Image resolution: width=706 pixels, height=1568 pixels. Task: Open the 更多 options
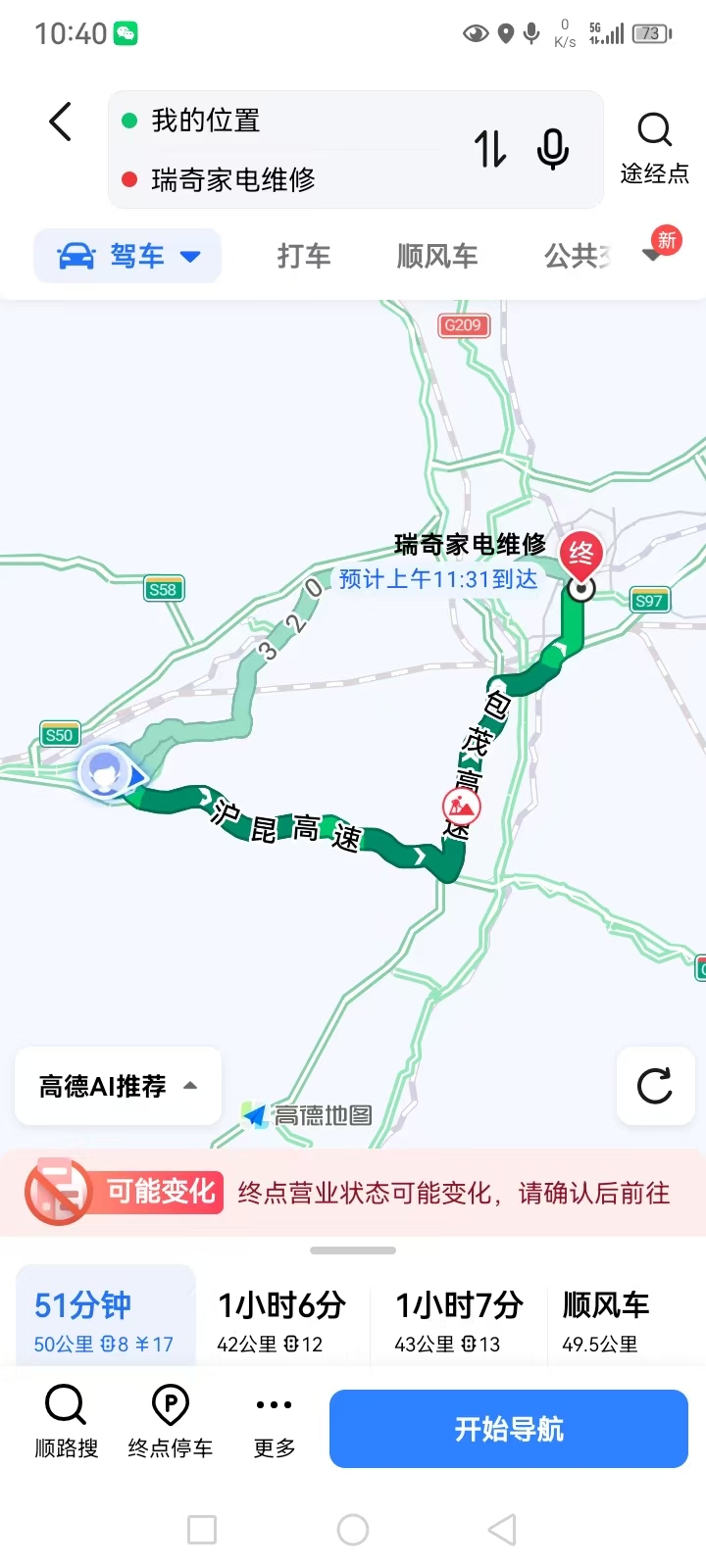click(x=274, y=1423)
